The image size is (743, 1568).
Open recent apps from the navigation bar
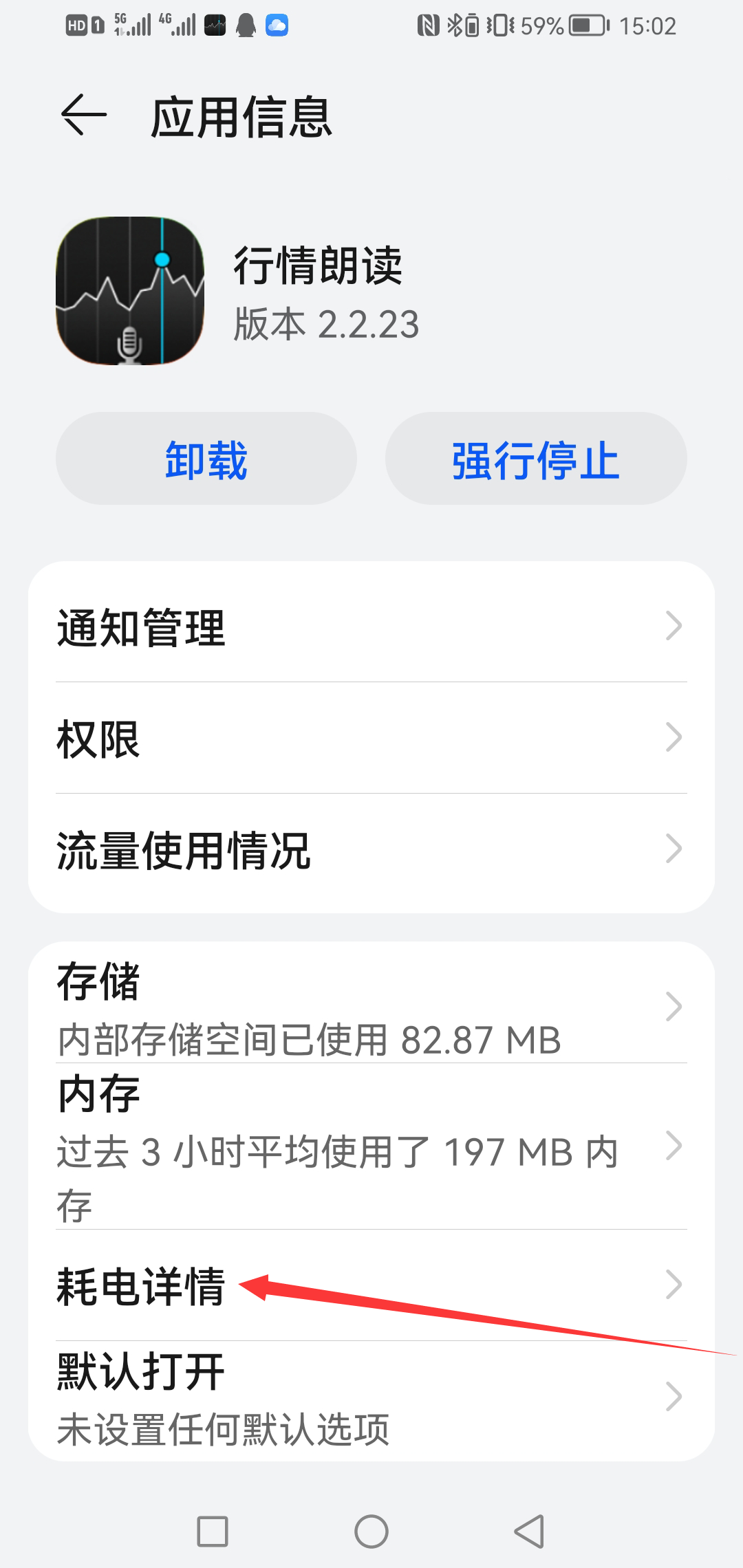point(213,1532)
